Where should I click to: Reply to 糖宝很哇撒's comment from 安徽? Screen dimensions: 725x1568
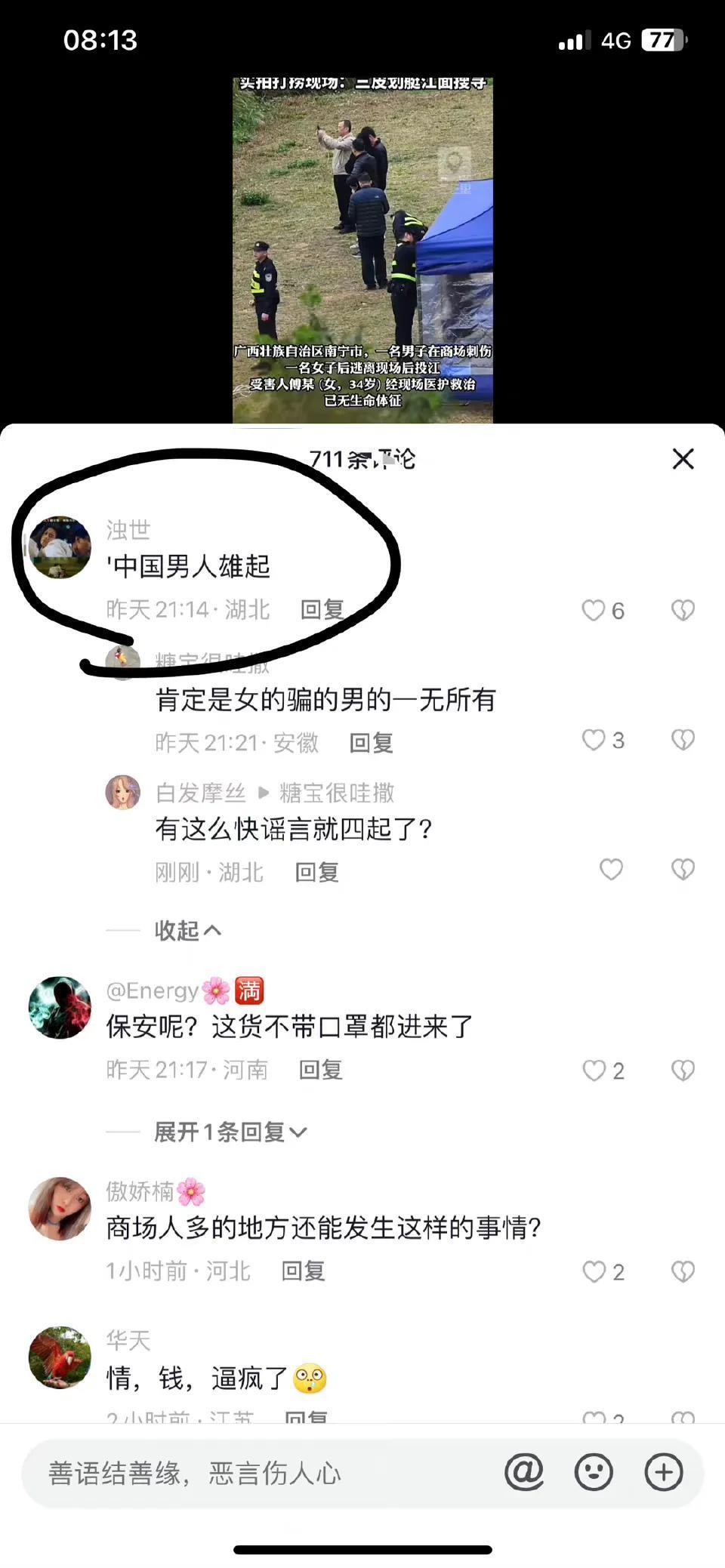click(x=371, y=743)
